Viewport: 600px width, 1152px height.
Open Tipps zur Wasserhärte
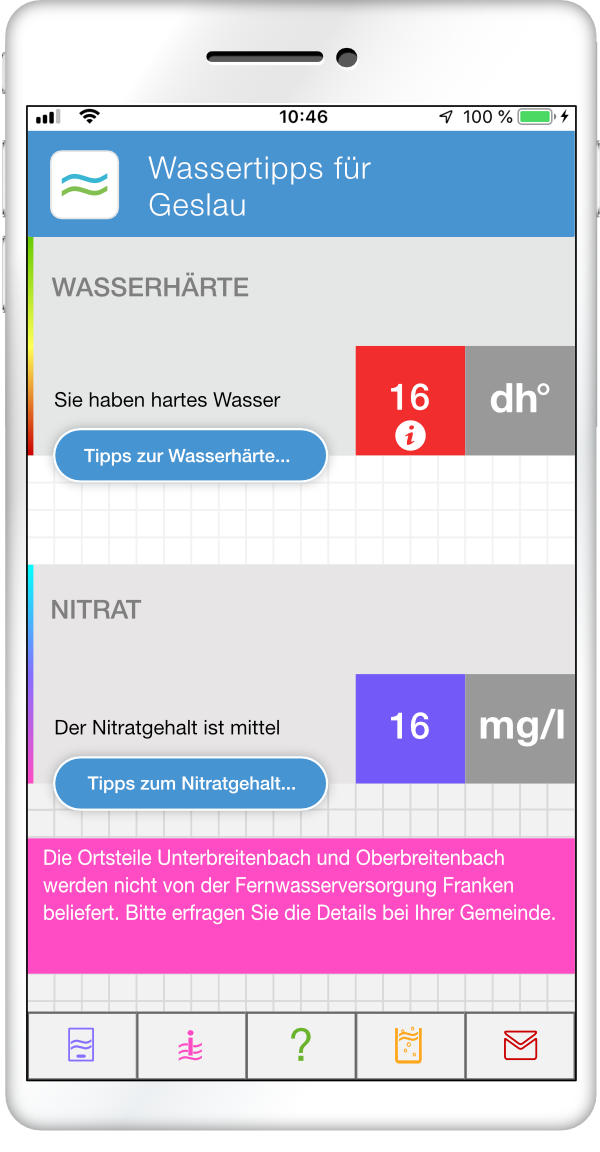tap(190, 456)
